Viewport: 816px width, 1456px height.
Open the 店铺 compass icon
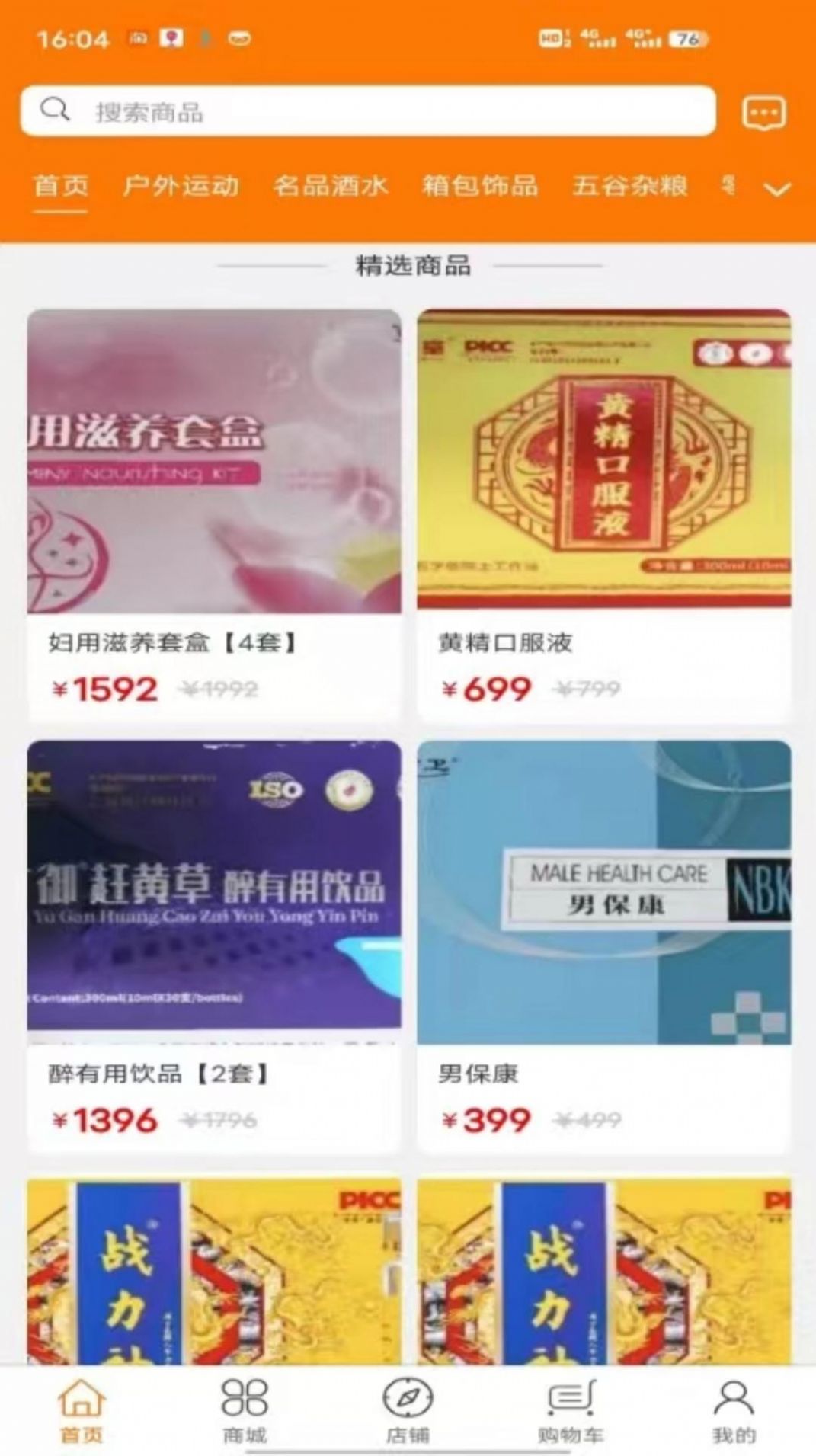[x=408, y=1406]
